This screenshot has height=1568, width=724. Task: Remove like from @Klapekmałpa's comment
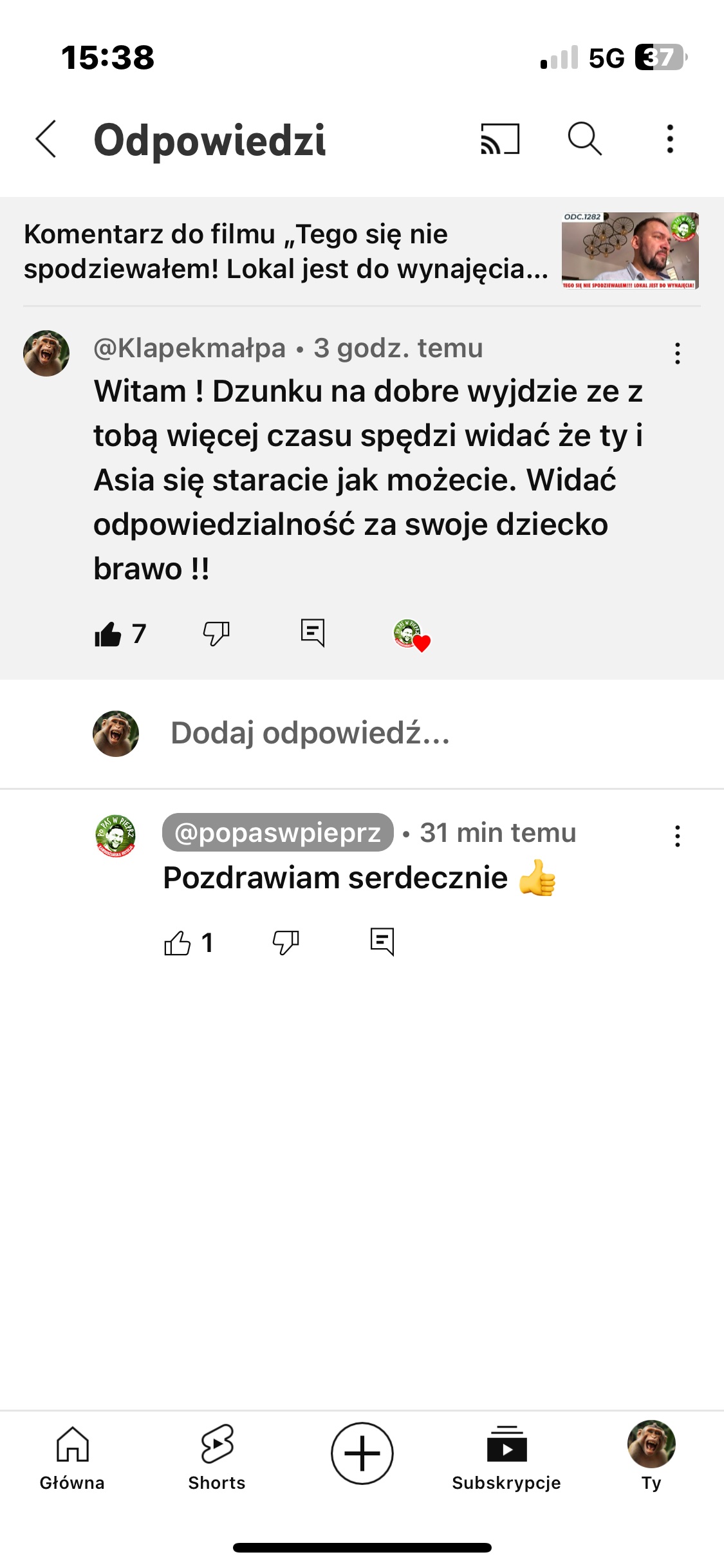coord(108,634)
